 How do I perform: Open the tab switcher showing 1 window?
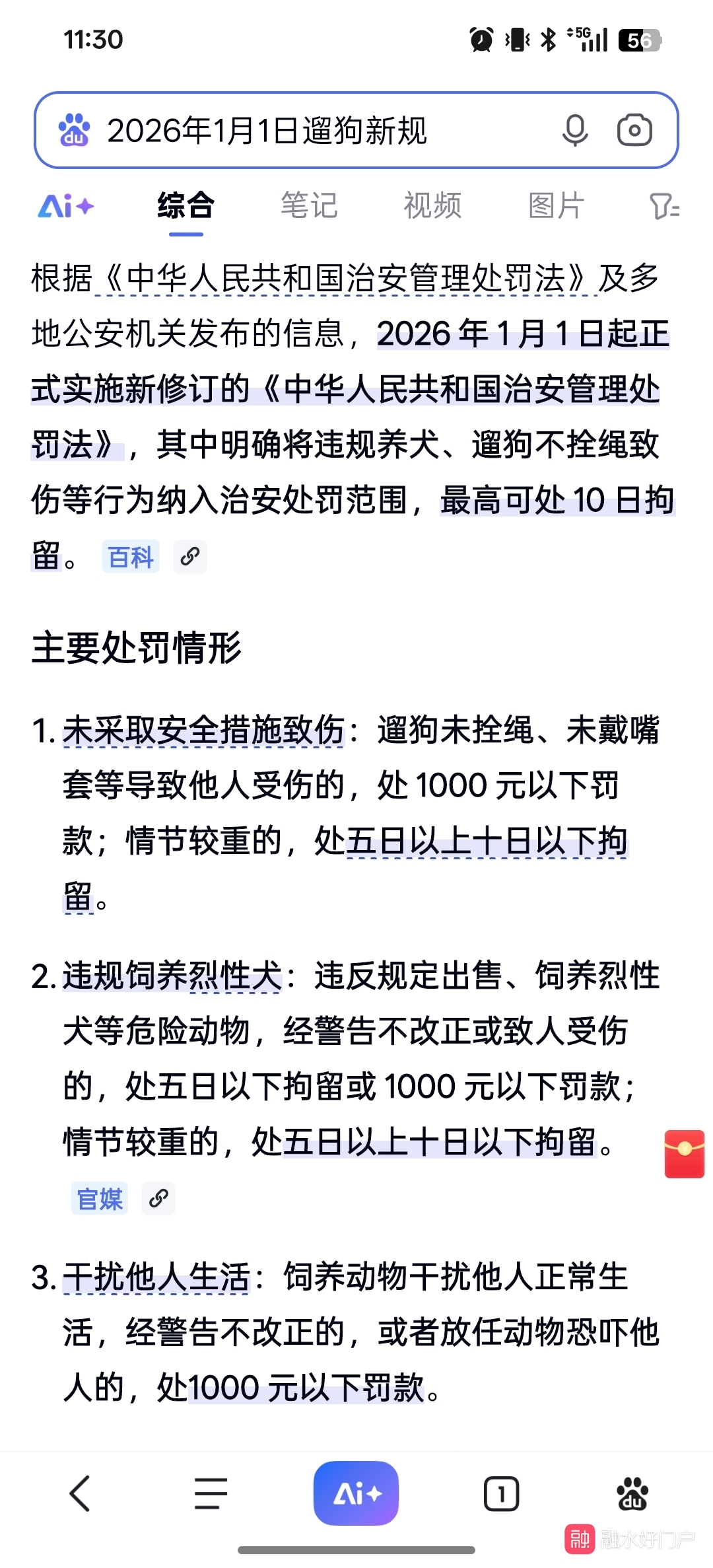[501, 1494]
